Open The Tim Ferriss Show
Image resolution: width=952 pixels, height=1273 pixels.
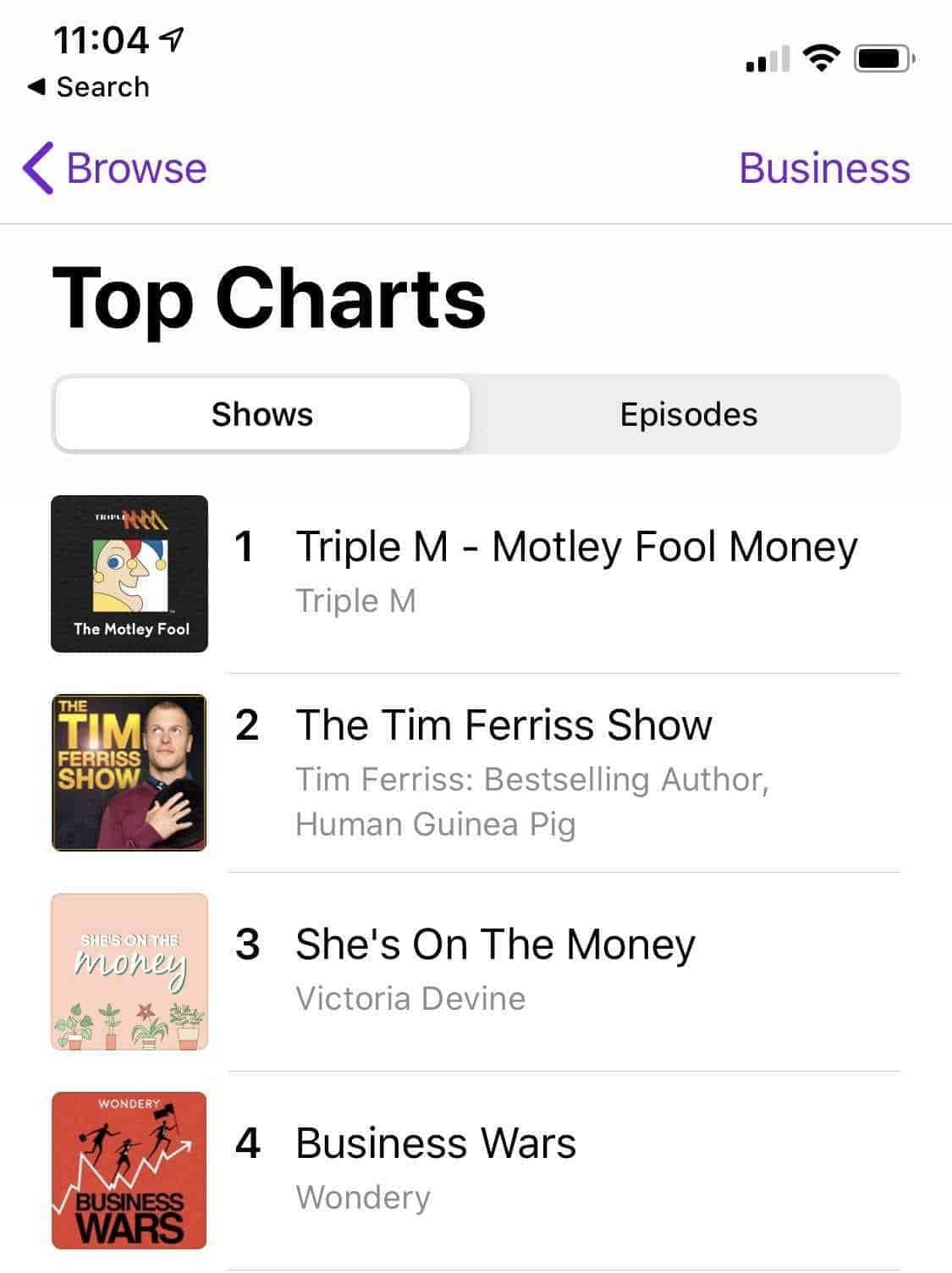[x=504, y=725]
